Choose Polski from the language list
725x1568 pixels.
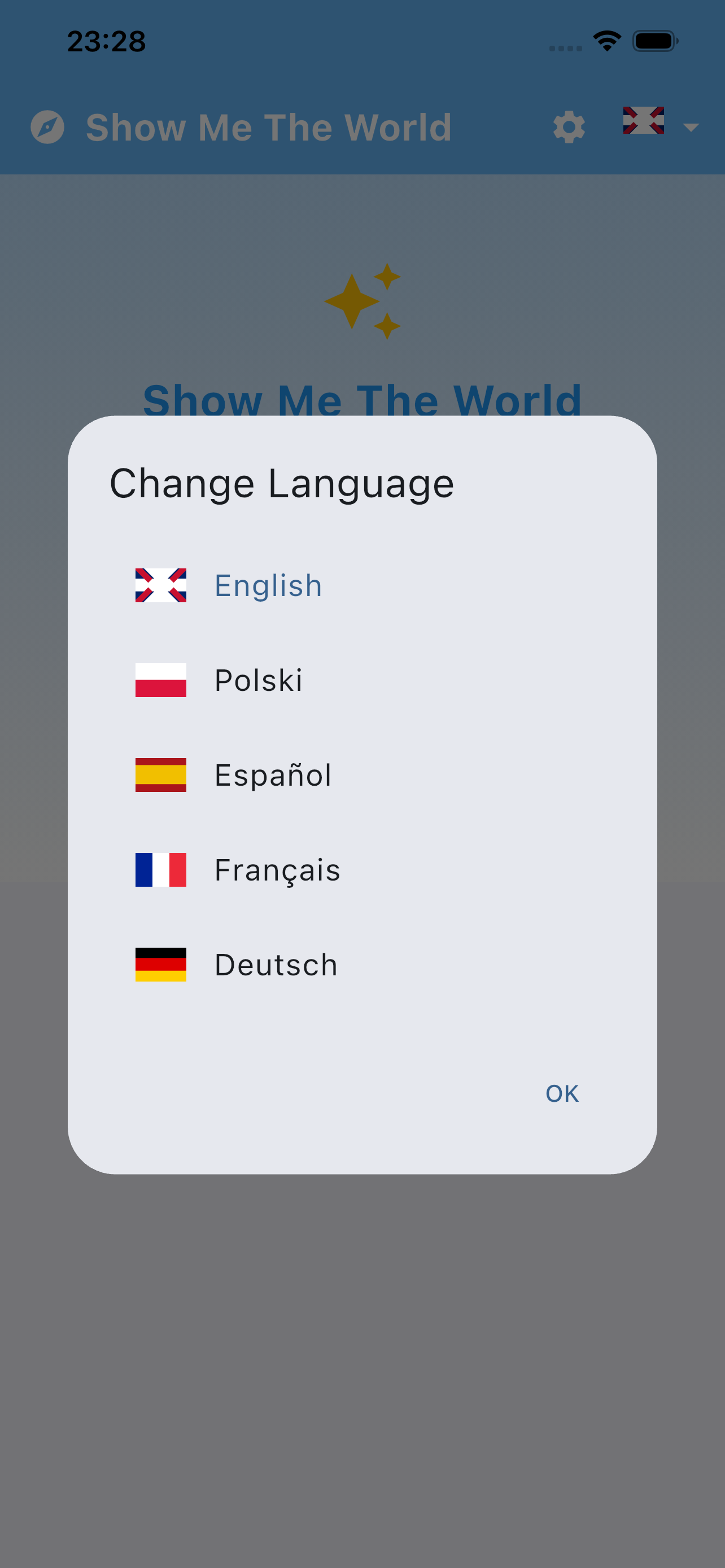click(x=258, y=681)
